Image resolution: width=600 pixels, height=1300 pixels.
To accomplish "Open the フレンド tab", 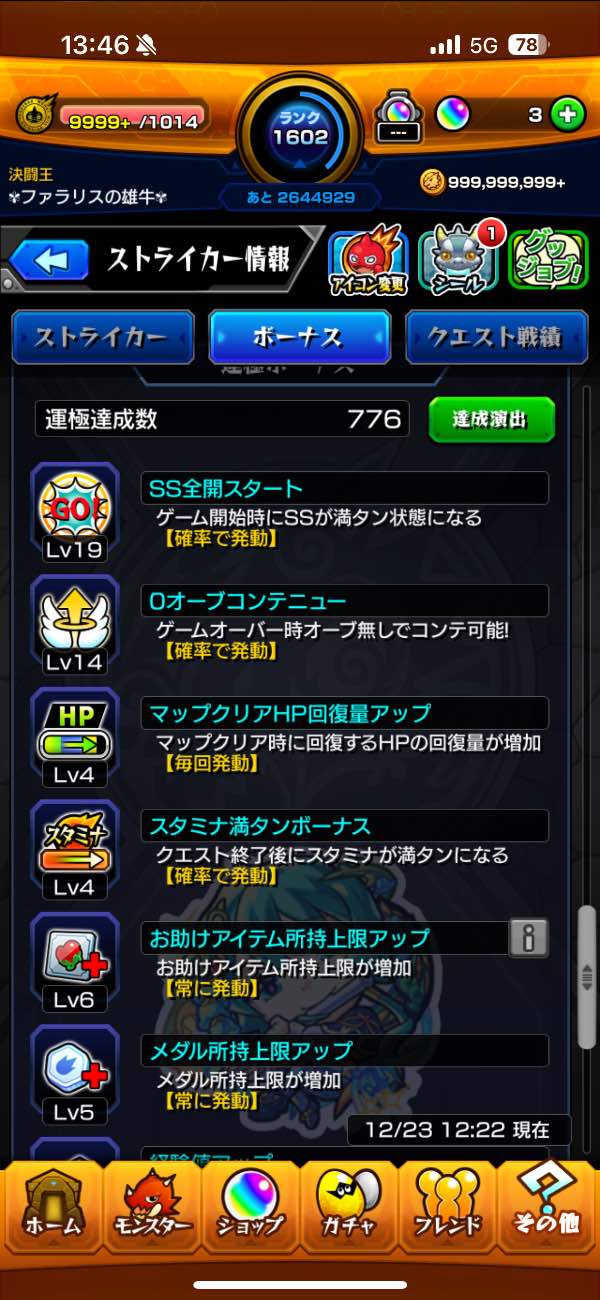I will pos(449,1208).
